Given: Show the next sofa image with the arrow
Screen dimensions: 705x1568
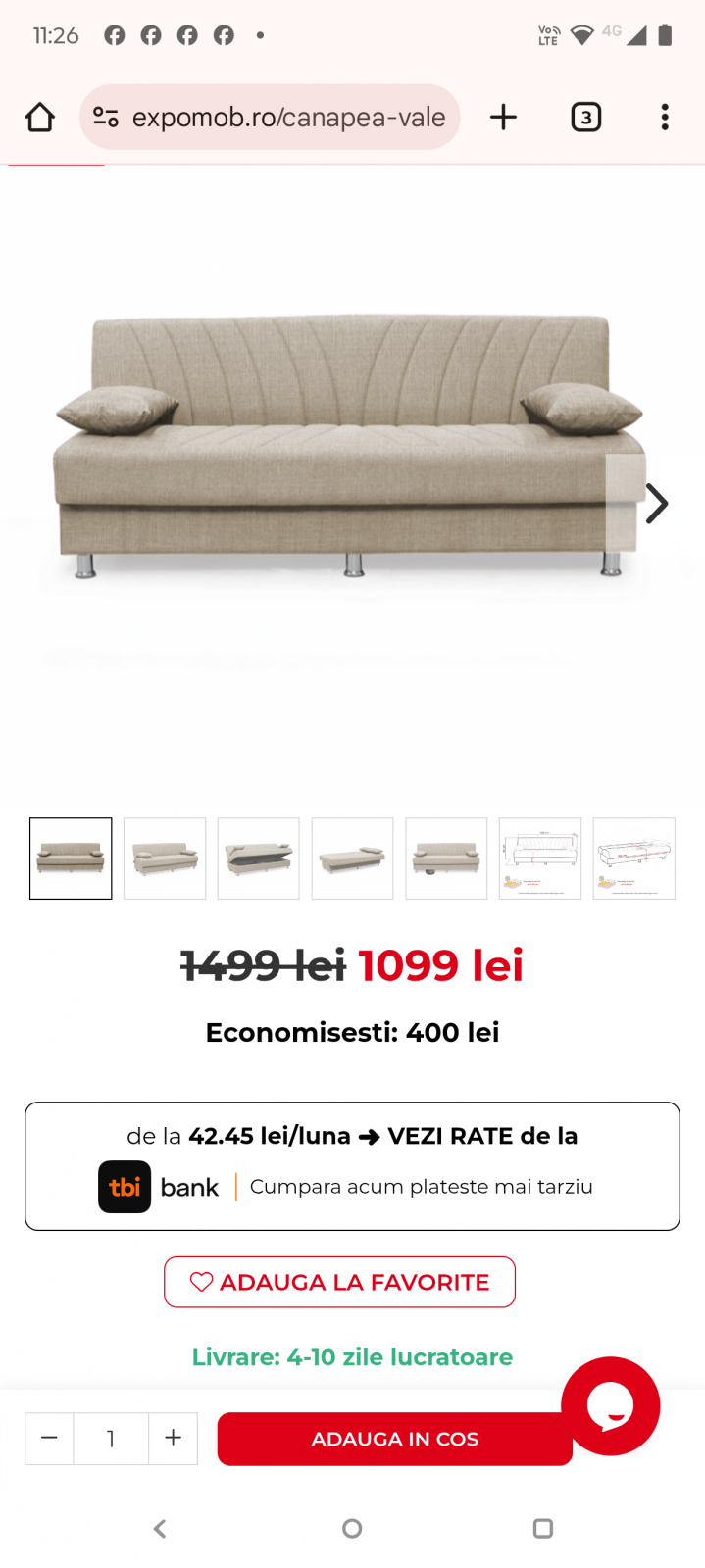Looking at the screenshot, I should (x=656, y=504).
